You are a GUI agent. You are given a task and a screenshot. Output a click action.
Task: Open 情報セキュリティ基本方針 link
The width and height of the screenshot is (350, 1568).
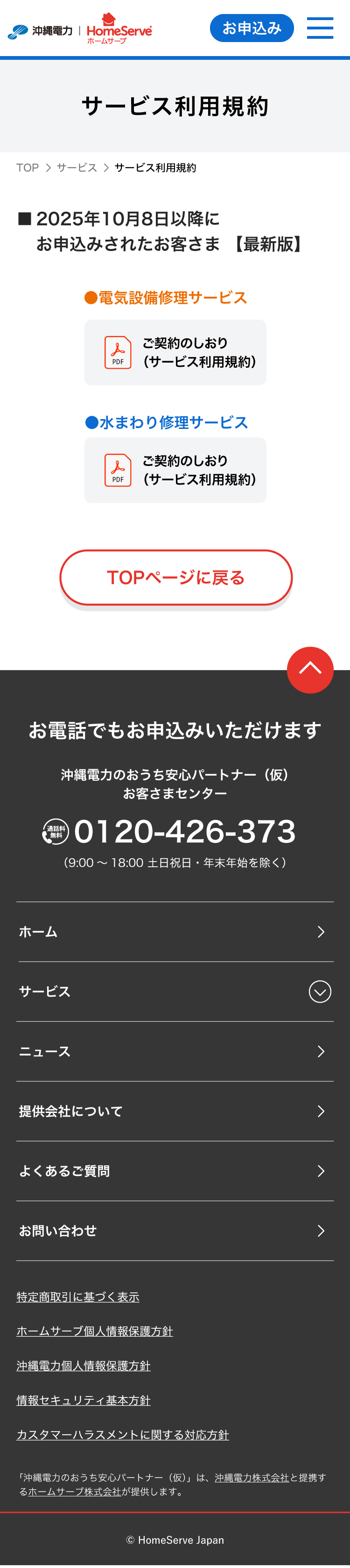(83, 1400)
